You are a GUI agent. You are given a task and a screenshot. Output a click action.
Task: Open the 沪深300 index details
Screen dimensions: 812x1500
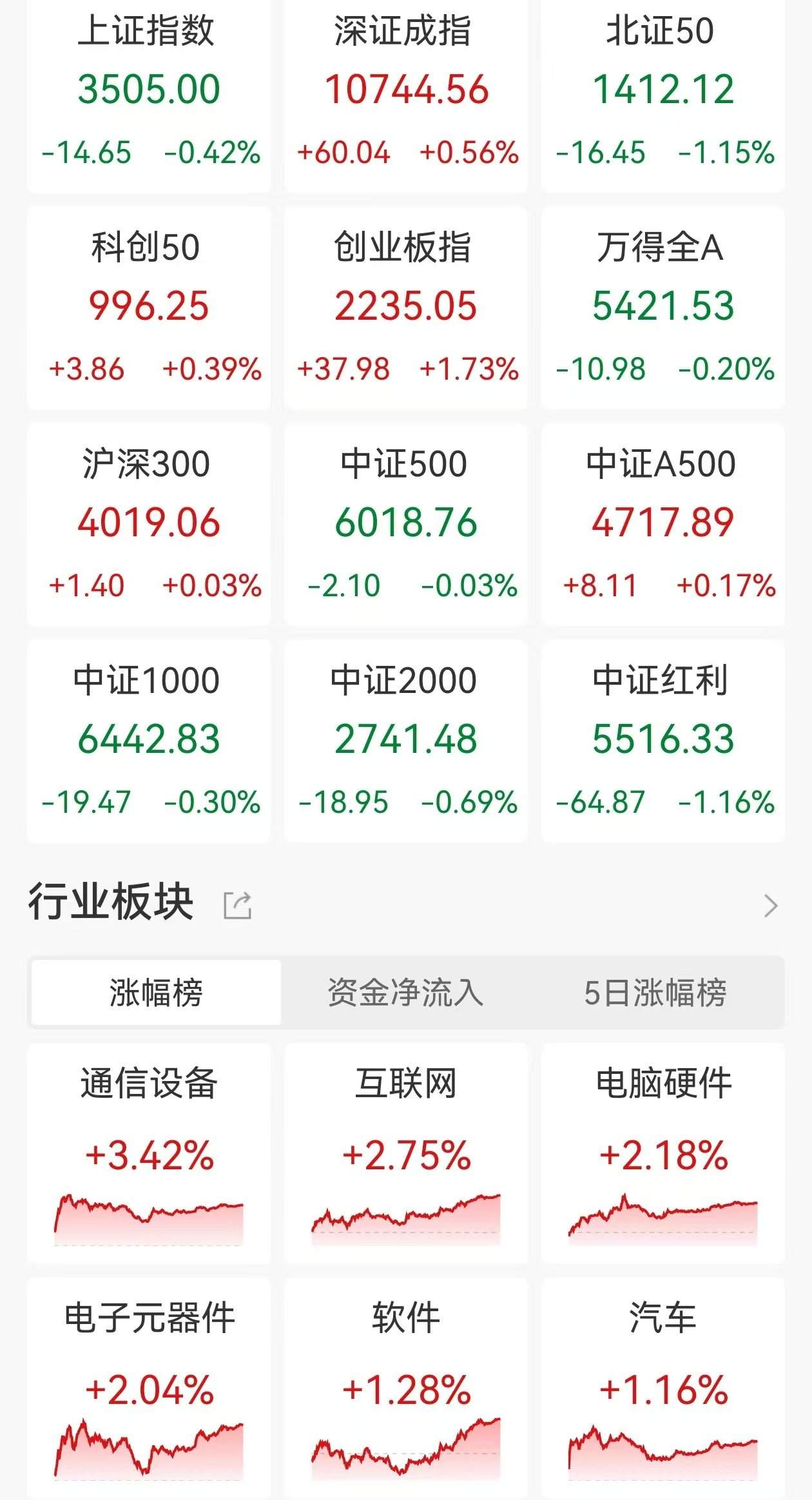pyautogui.click(x=148, y=525)
